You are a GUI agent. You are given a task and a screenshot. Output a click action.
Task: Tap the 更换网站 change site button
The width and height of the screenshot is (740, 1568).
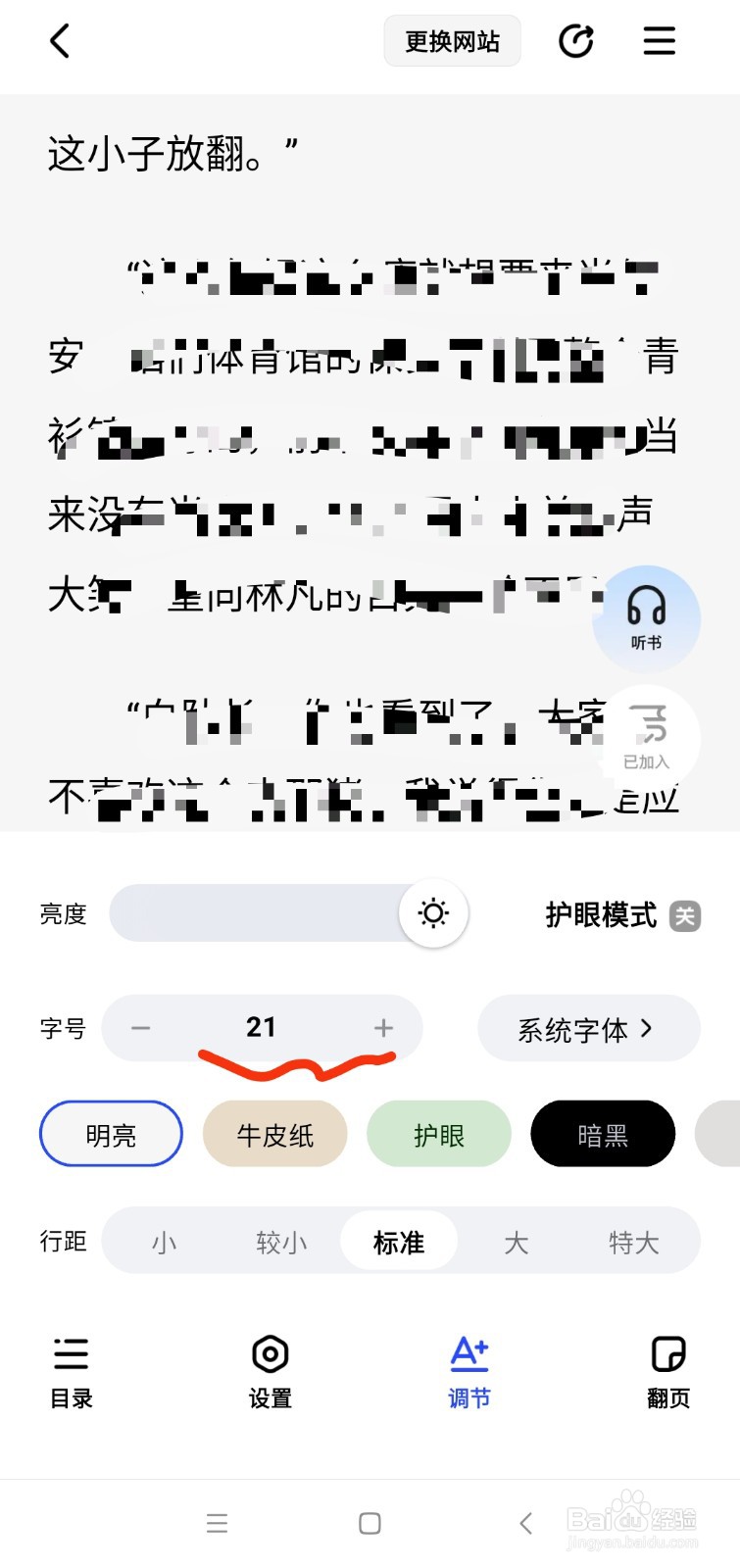[x=452, y=40]
